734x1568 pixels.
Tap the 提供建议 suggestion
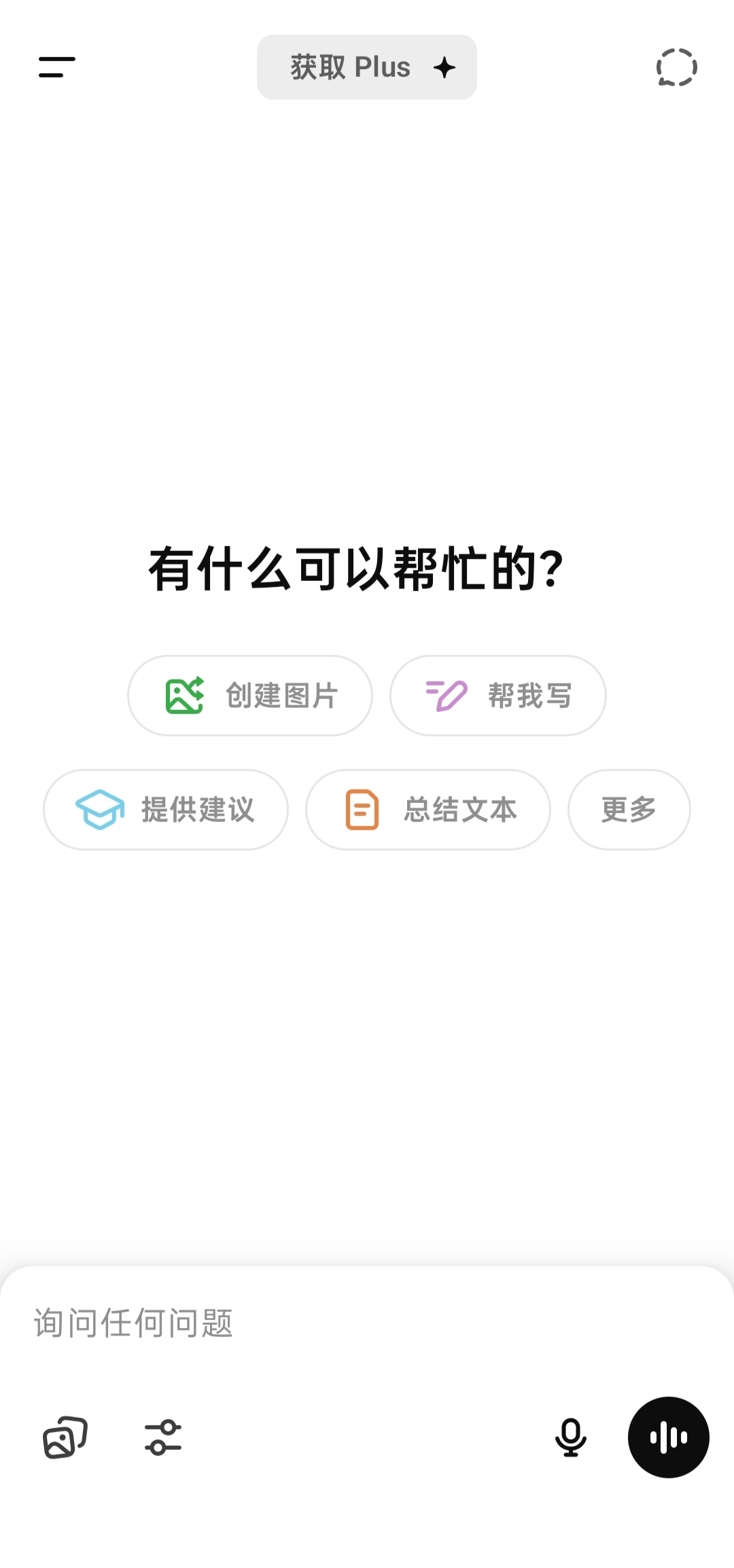tap(165, 810)
